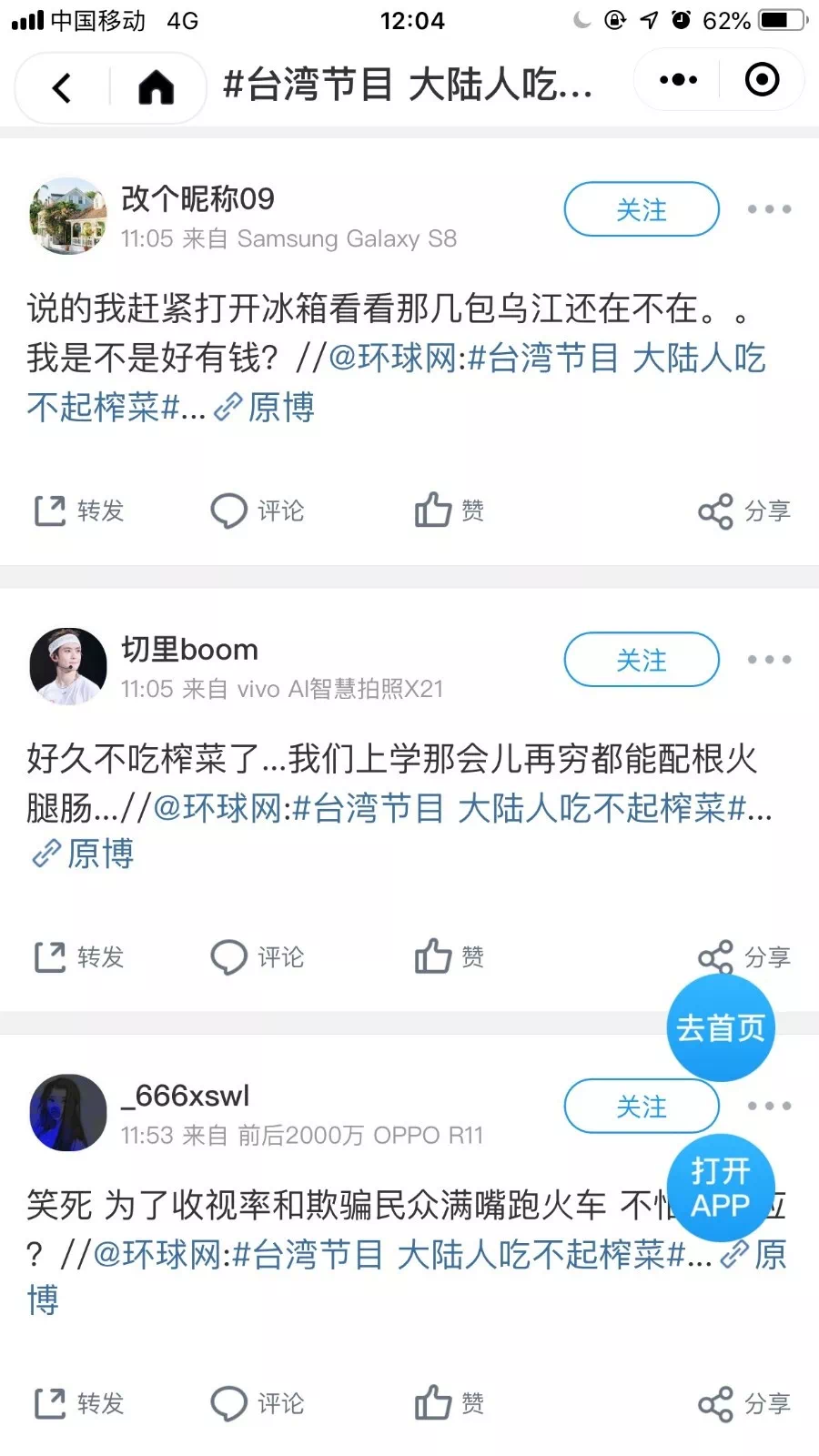This screenshot has height=1456, width=819.
Task: Open @环球网 mention in _666xswl's post
Action: [x=157, y=1254]
